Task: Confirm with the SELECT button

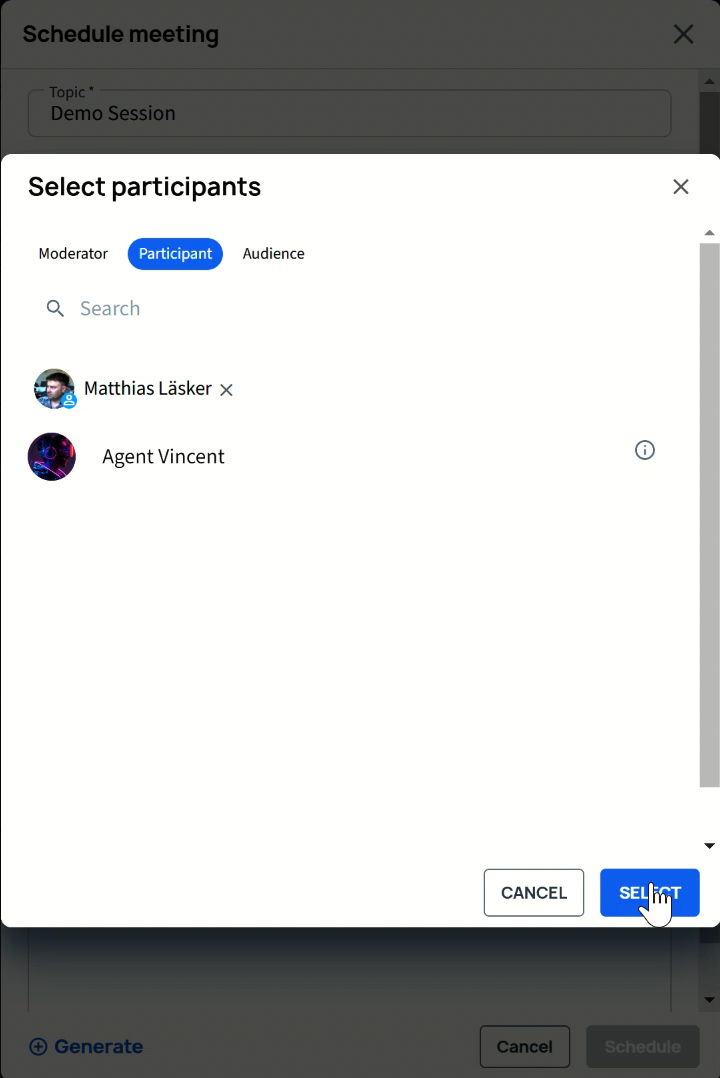Action: (x=649, y=893)
